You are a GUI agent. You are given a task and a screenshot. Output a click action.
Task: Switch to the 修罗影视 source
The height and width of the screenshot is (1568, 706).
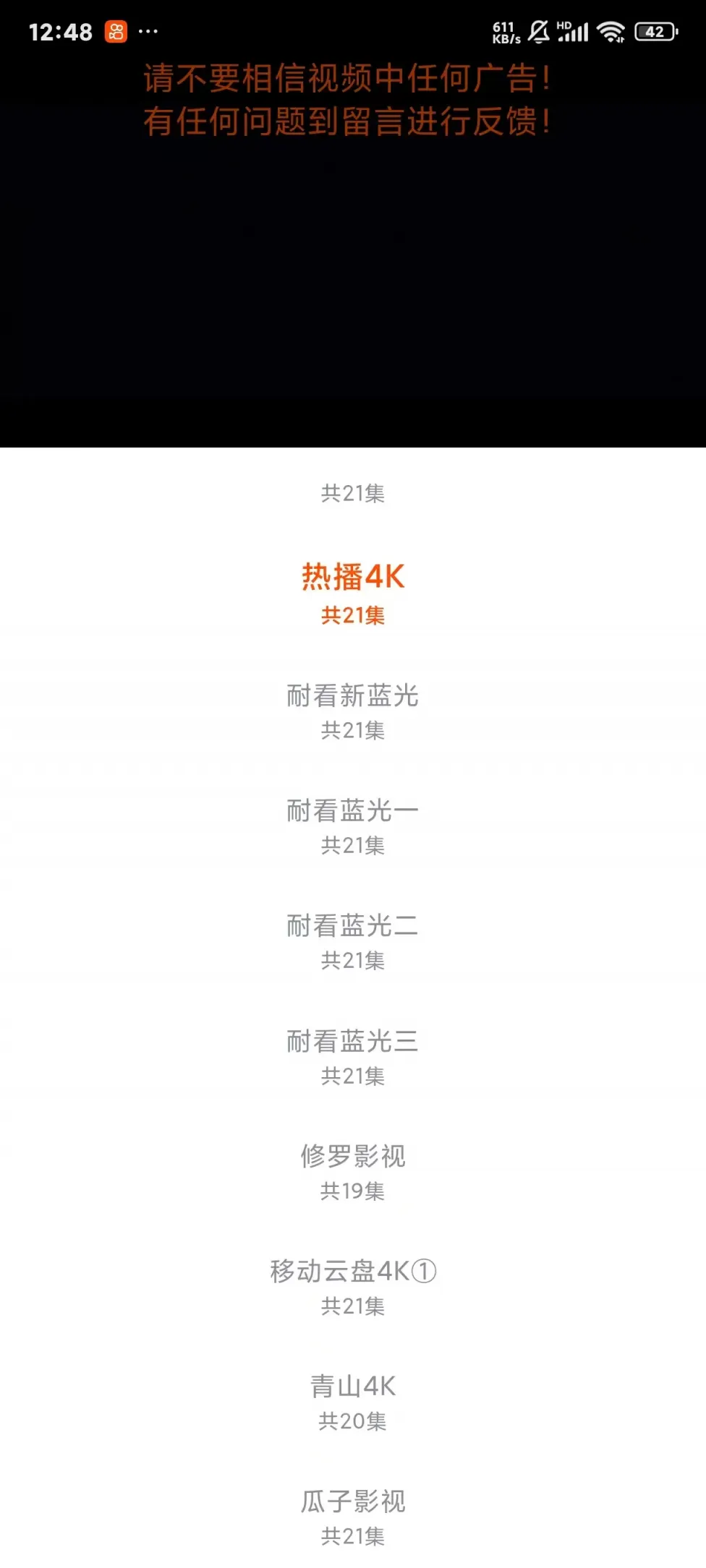(352, 1157)
